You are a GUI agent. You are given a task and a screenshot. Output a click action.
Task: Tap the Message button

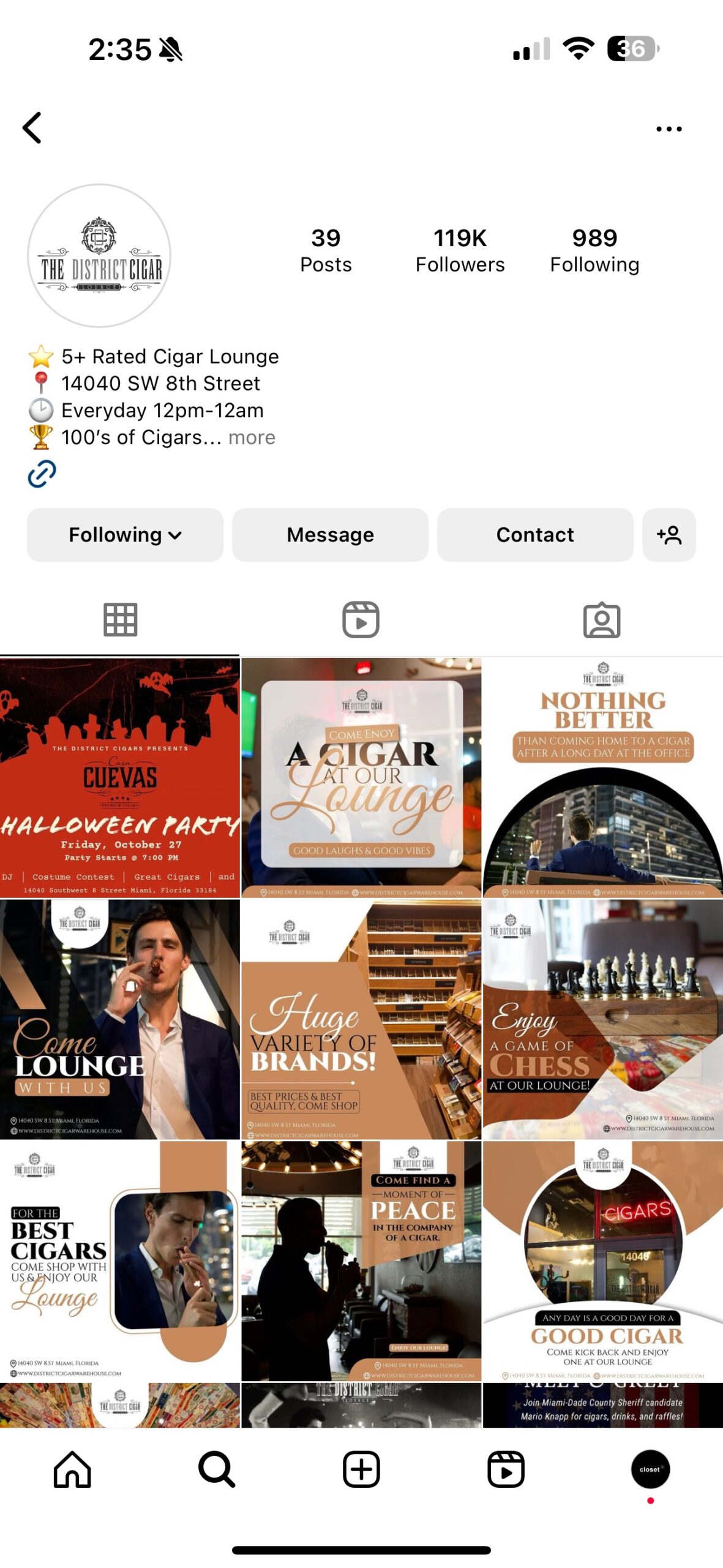coord(330,535)
